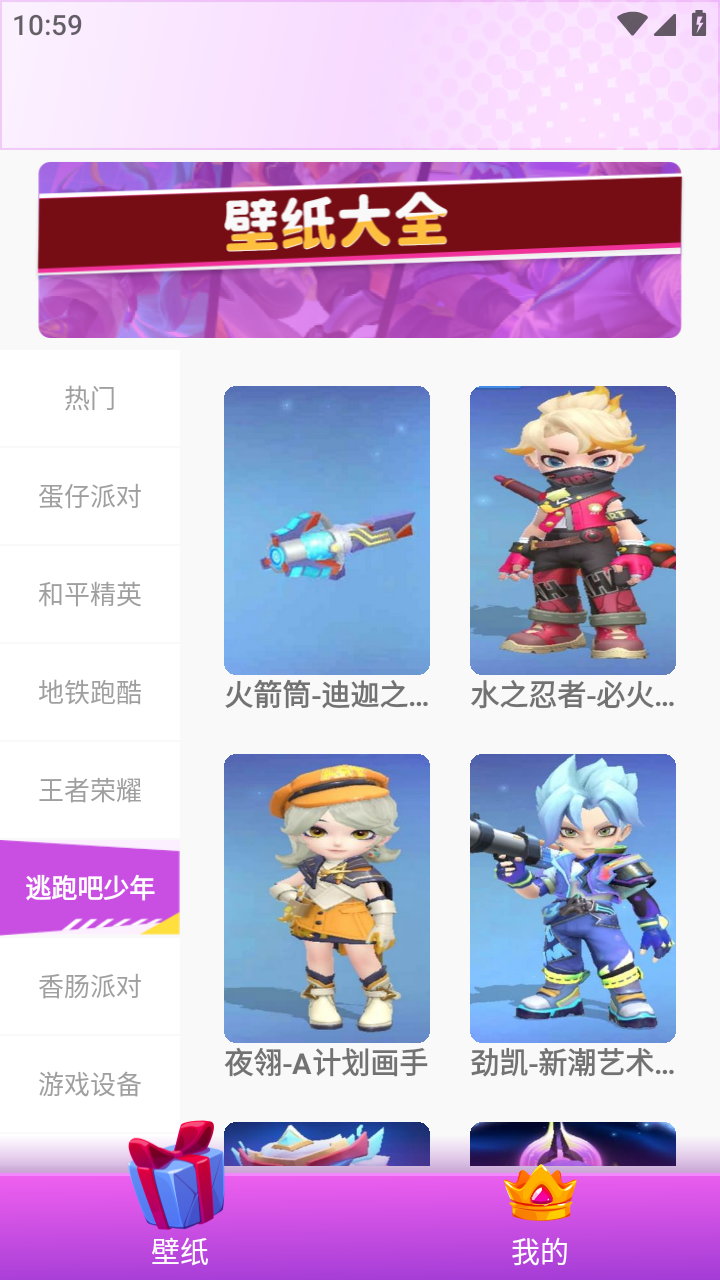The height and width of the screenshot is (1280, 720).
Task: View the 水之忍者-必火... wallpaper
Action: pyautogui.click(x=573, y=530)
